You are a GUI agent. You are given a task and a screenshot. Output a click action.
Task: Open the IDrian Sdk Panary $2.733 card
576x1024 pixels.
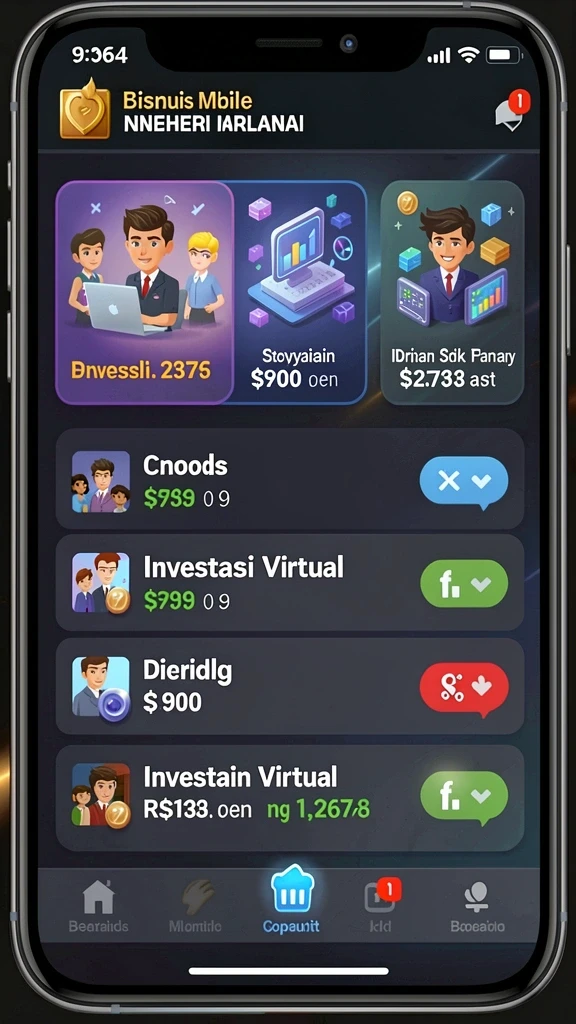[453, 292]
